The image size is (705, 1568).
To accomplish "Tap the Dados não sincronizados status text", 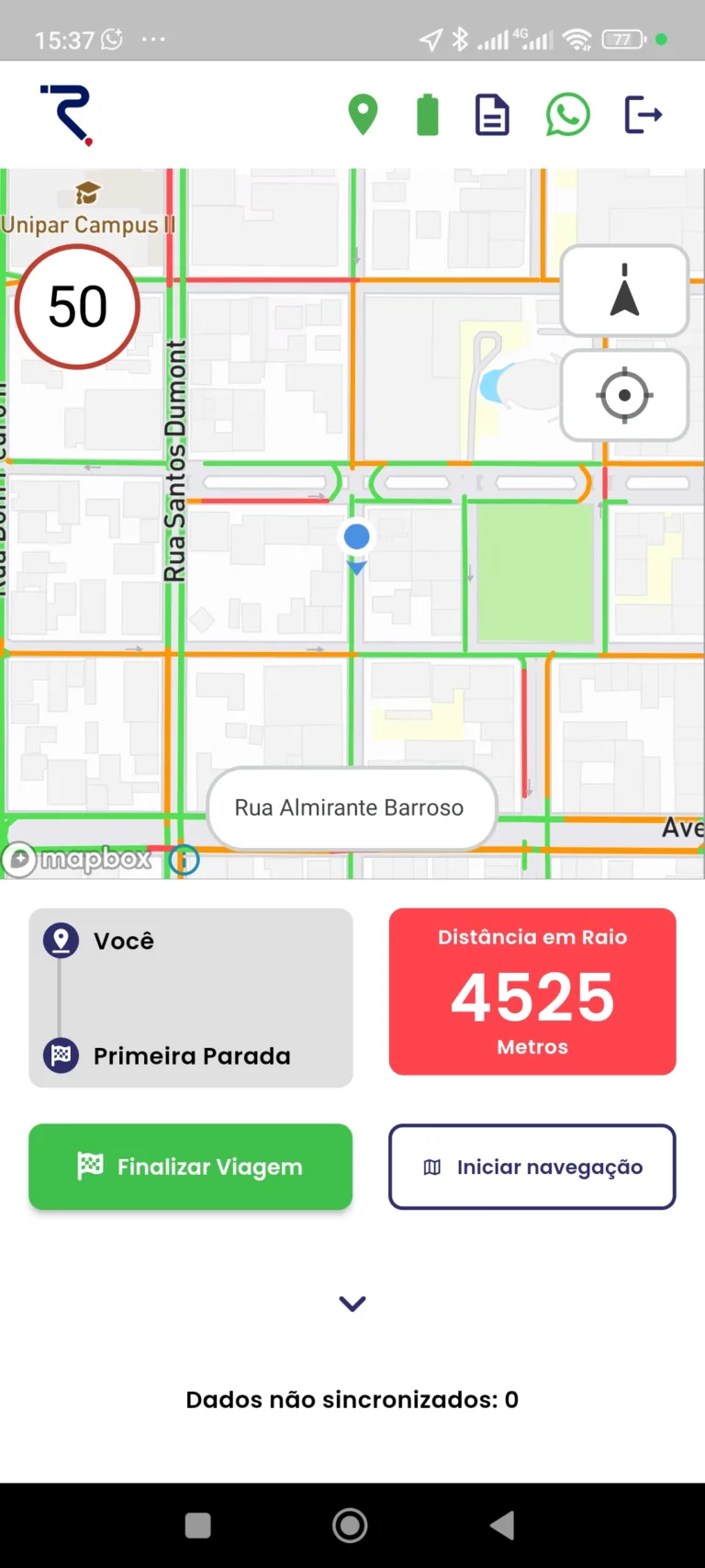I will (x=352, y=1399).
